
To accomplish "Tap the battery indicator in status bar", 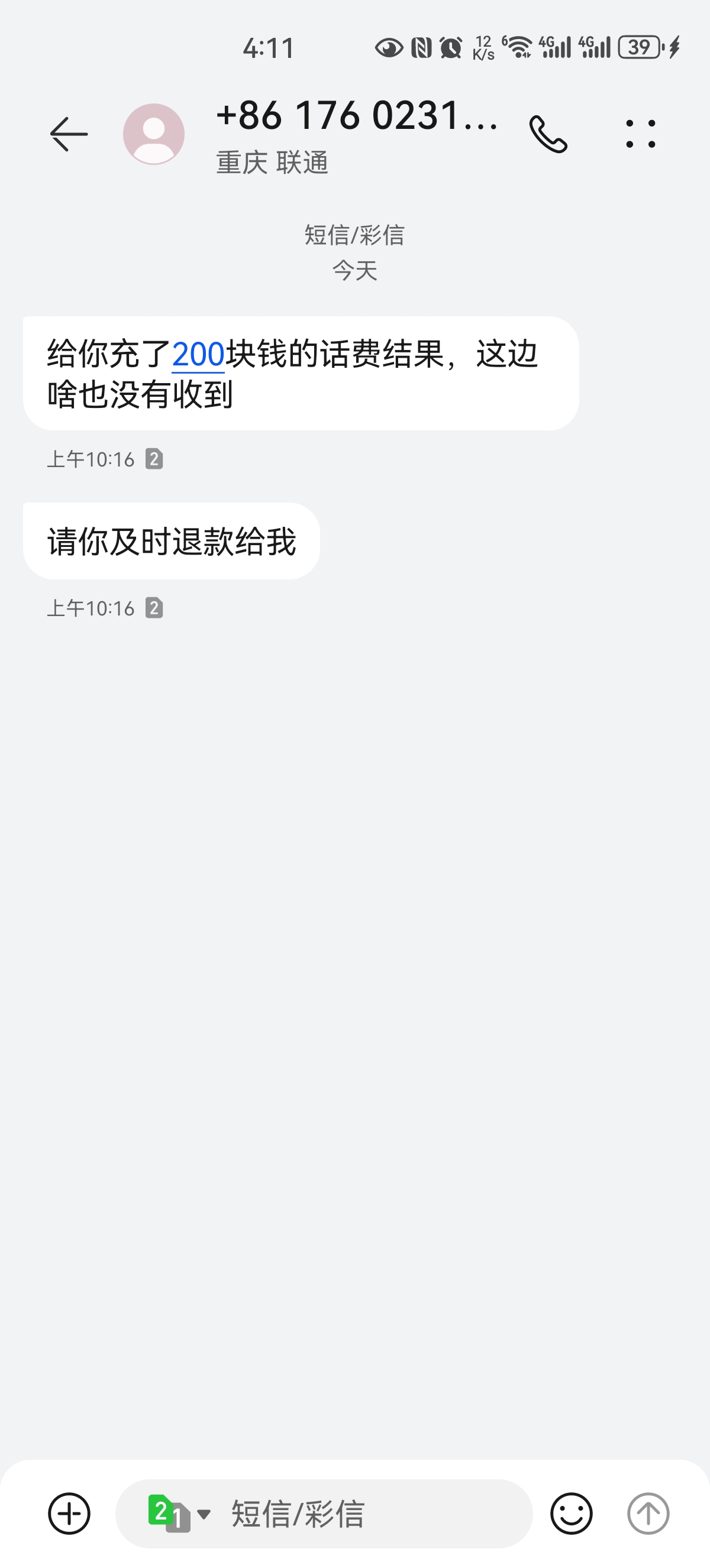I will pyautogui.click(x=640, y=46).
